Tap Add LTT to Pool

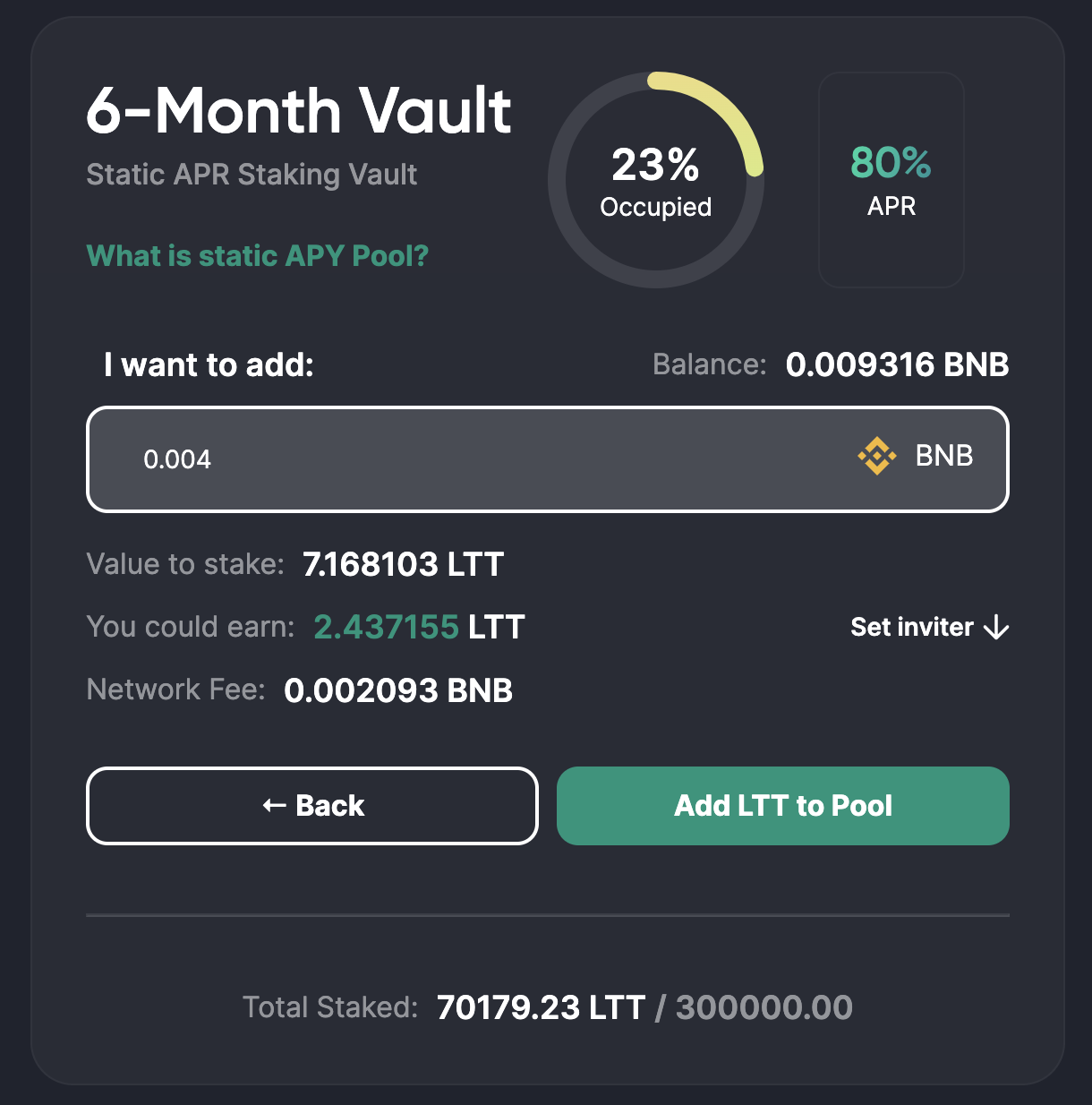pyautogui.click(x=782, y=806)
